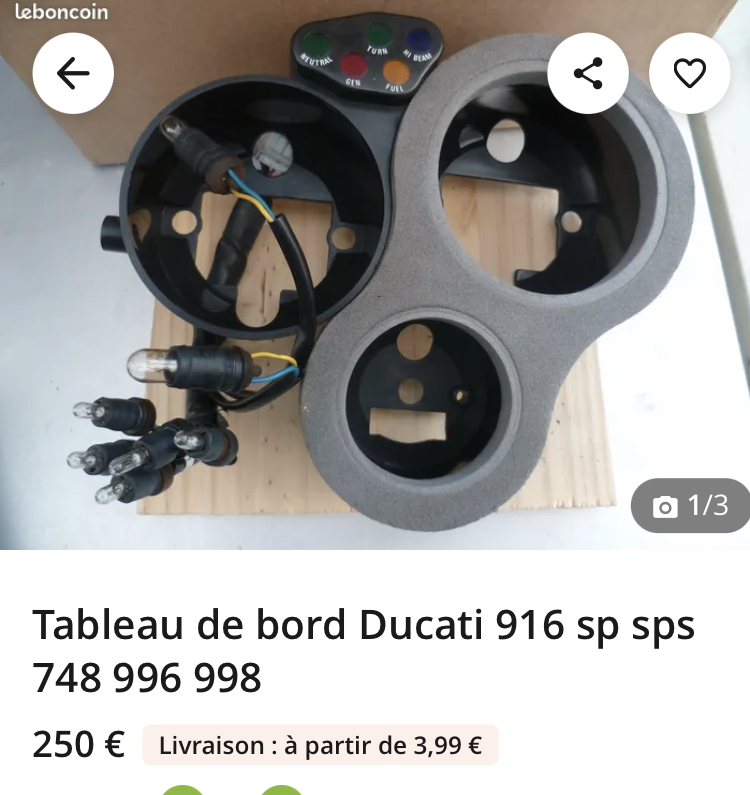This screenshot has height=795, width=750.
Task: Save the listing with the heart icon
Action: point(689,73)
